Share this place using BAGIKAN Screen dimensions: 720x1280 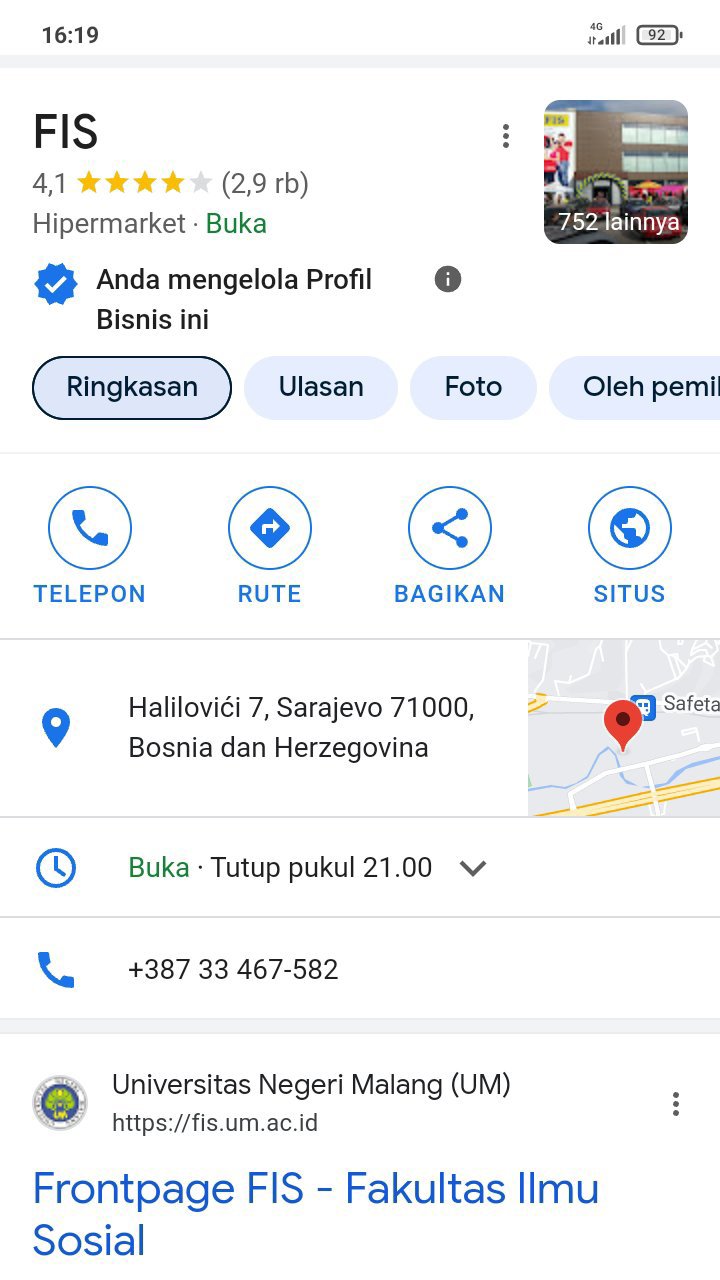coord(450,546)
